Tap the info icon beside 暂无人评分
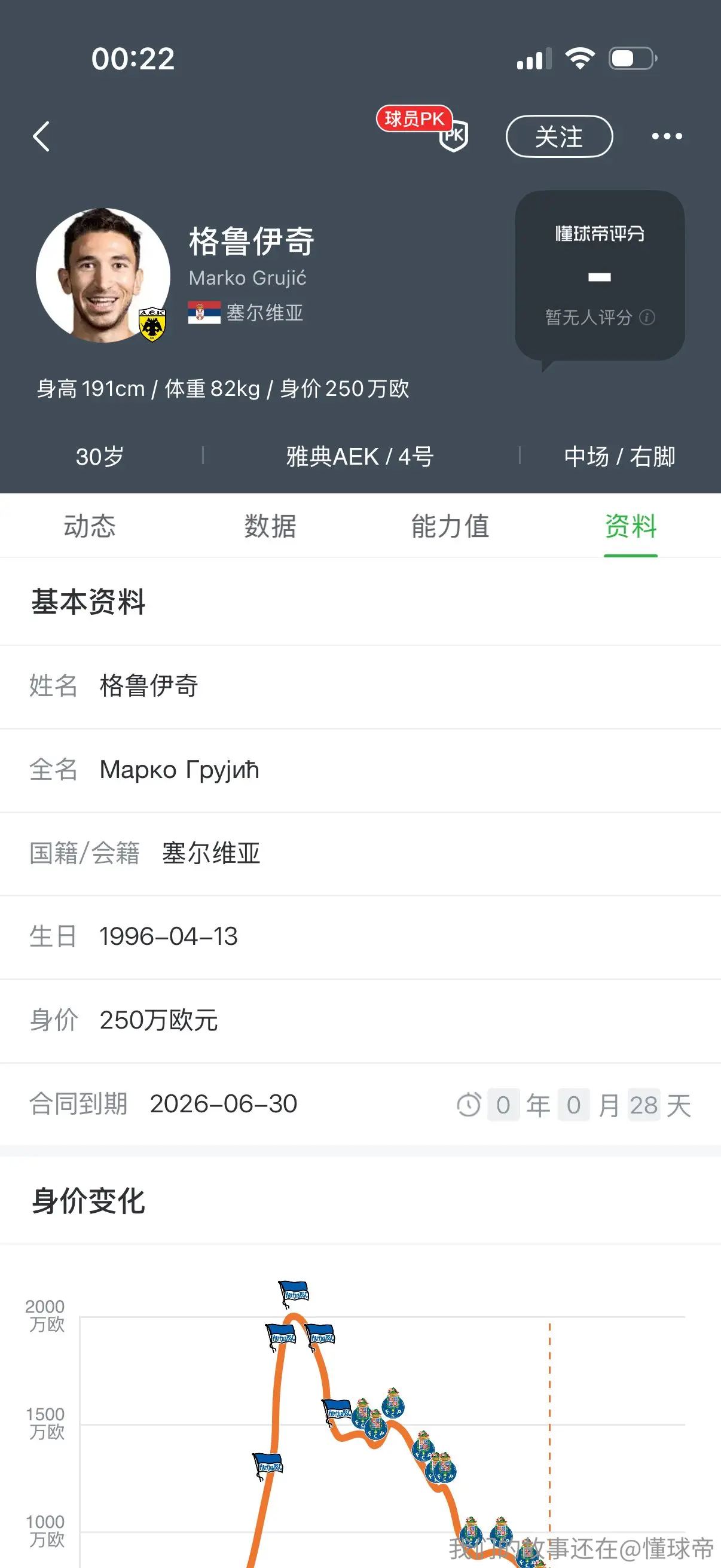 pos(647,317)
